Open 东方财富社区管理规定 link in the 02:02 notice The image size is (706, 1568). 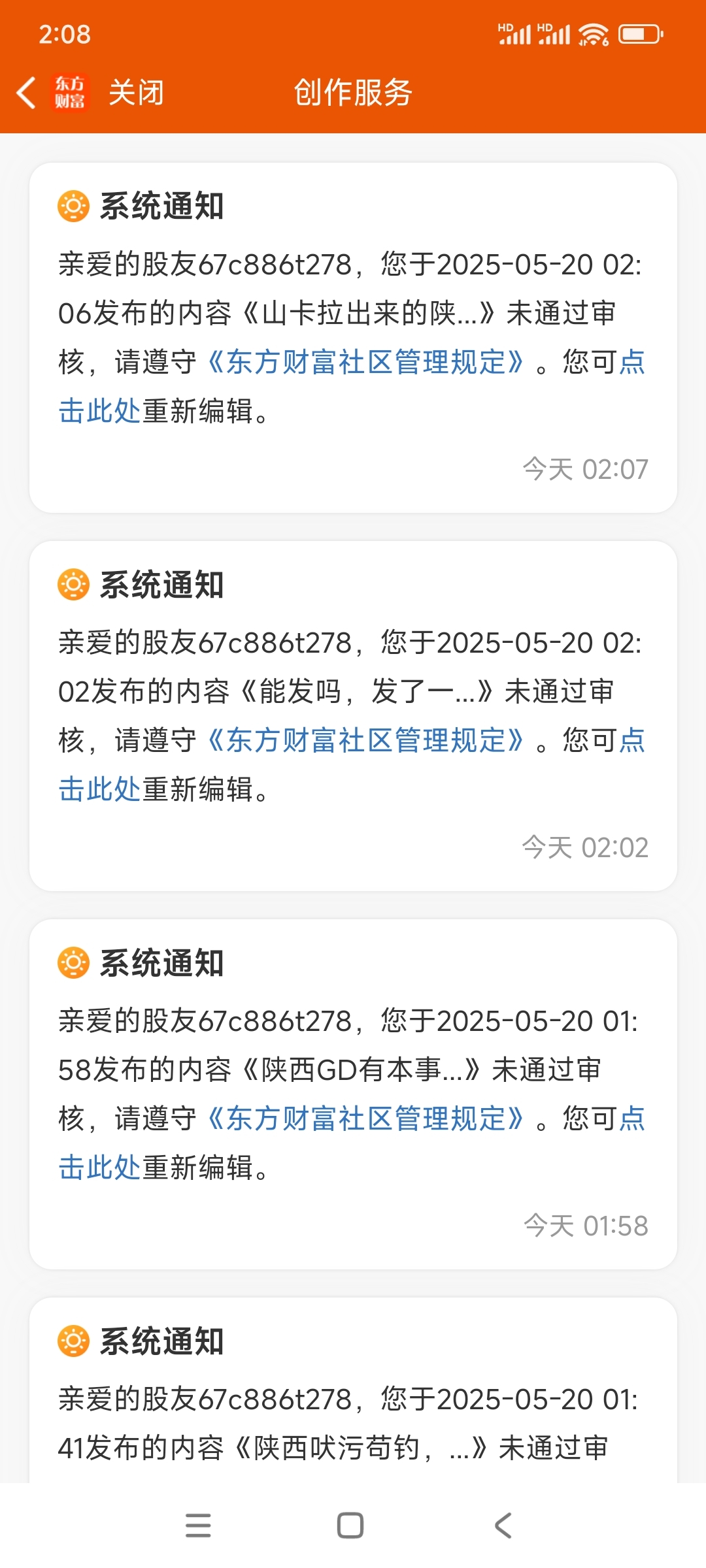click(366, 740)
